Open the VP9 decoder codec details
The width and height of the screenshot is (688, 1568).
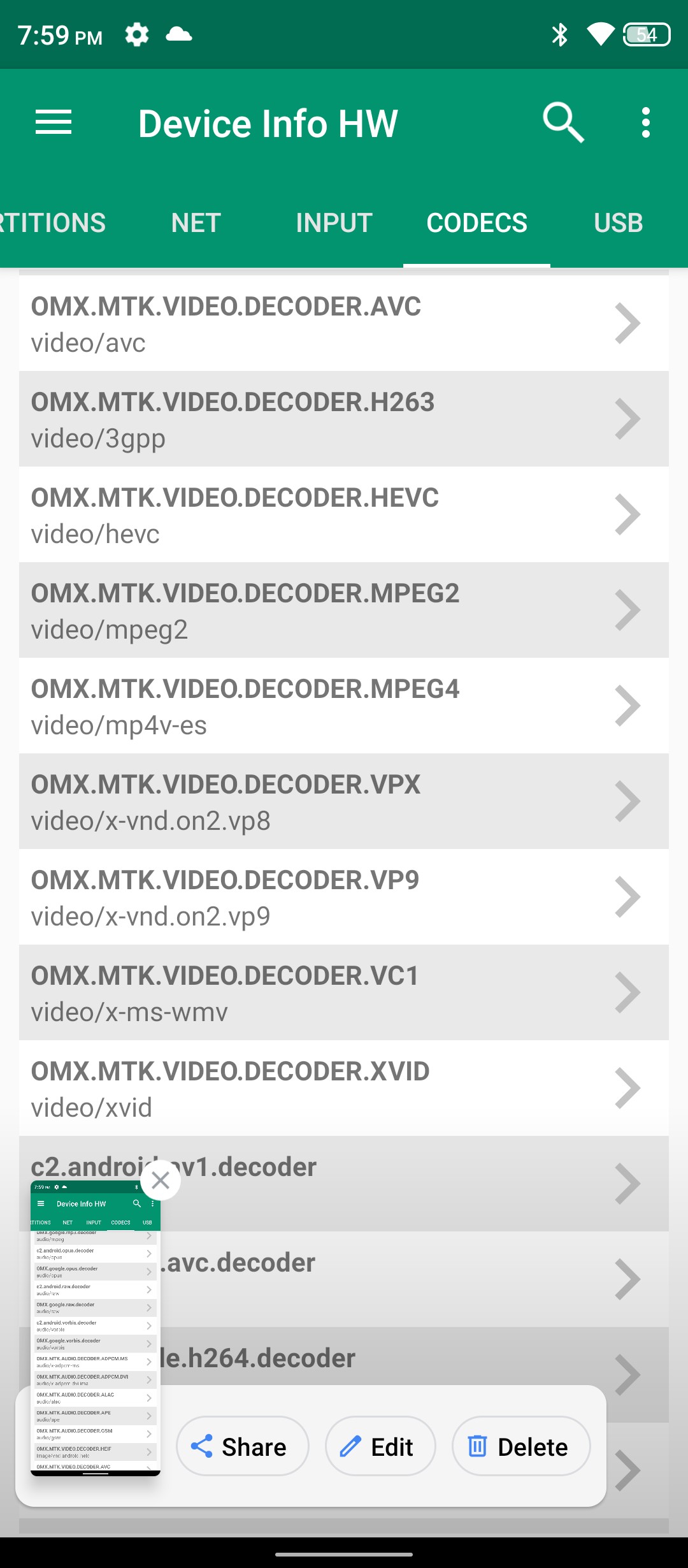coord(344,897)
